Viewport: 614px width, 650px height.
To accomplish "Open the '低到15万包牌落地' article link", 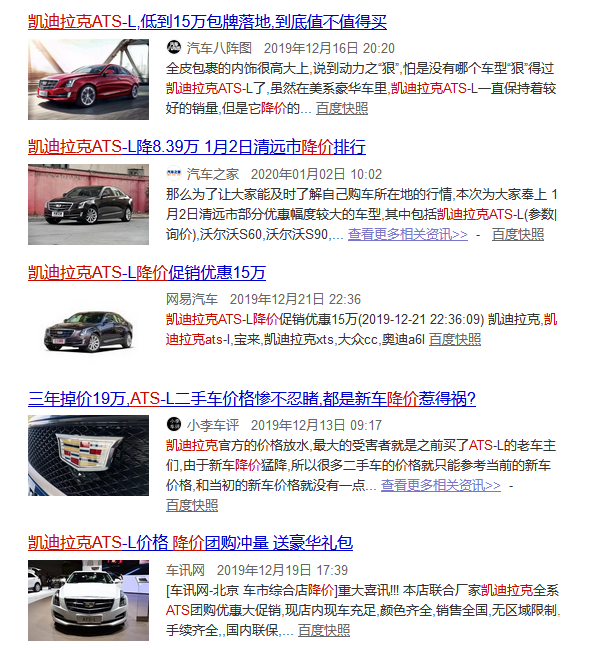I will coord(207,21).
